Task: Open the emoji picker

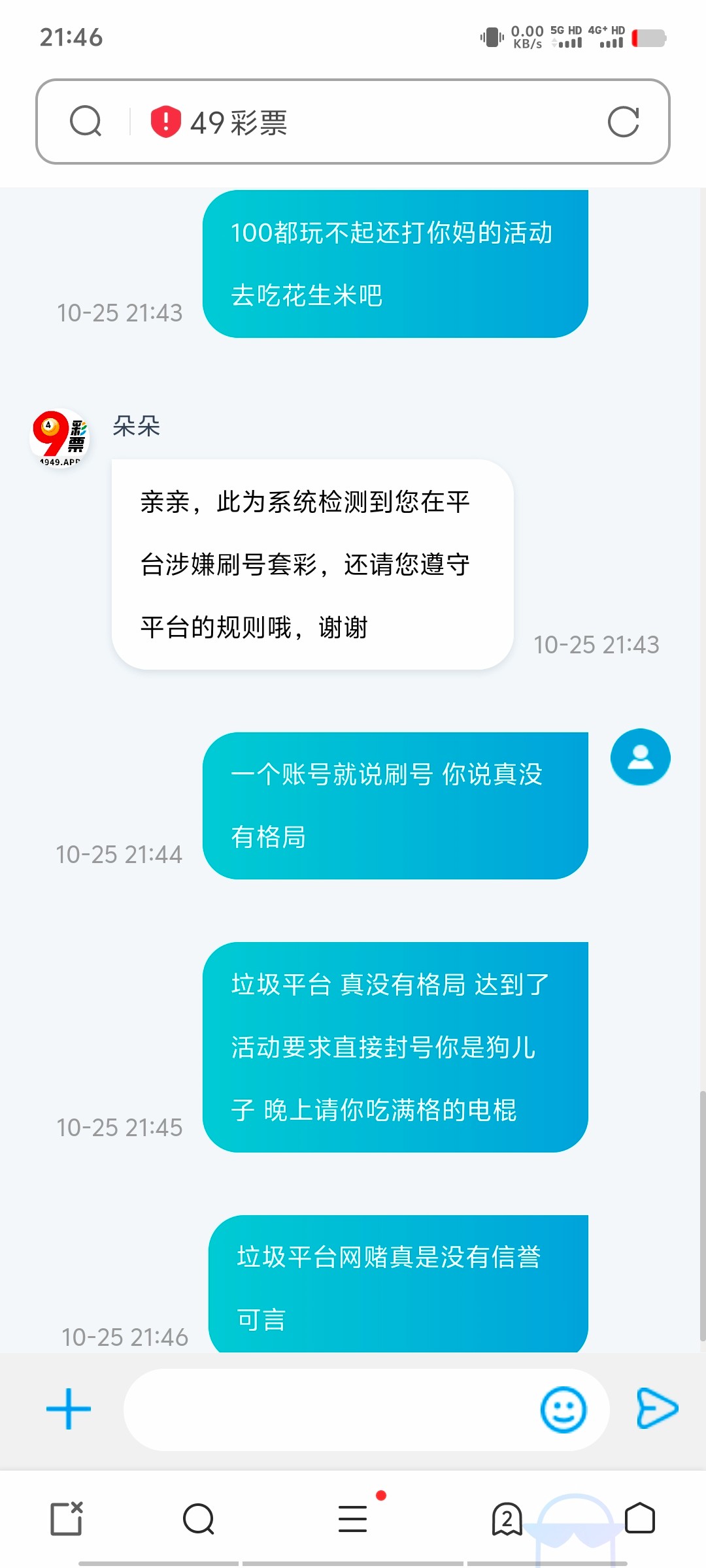Action: point(563,1409)
